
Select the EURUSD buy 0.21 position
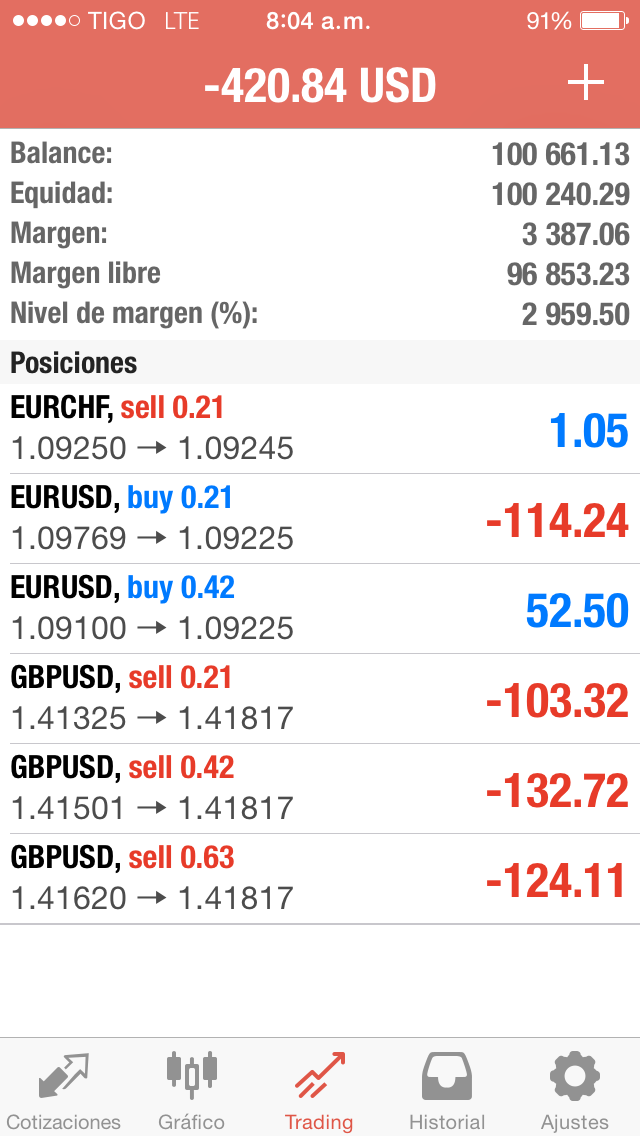coord(320,519)
